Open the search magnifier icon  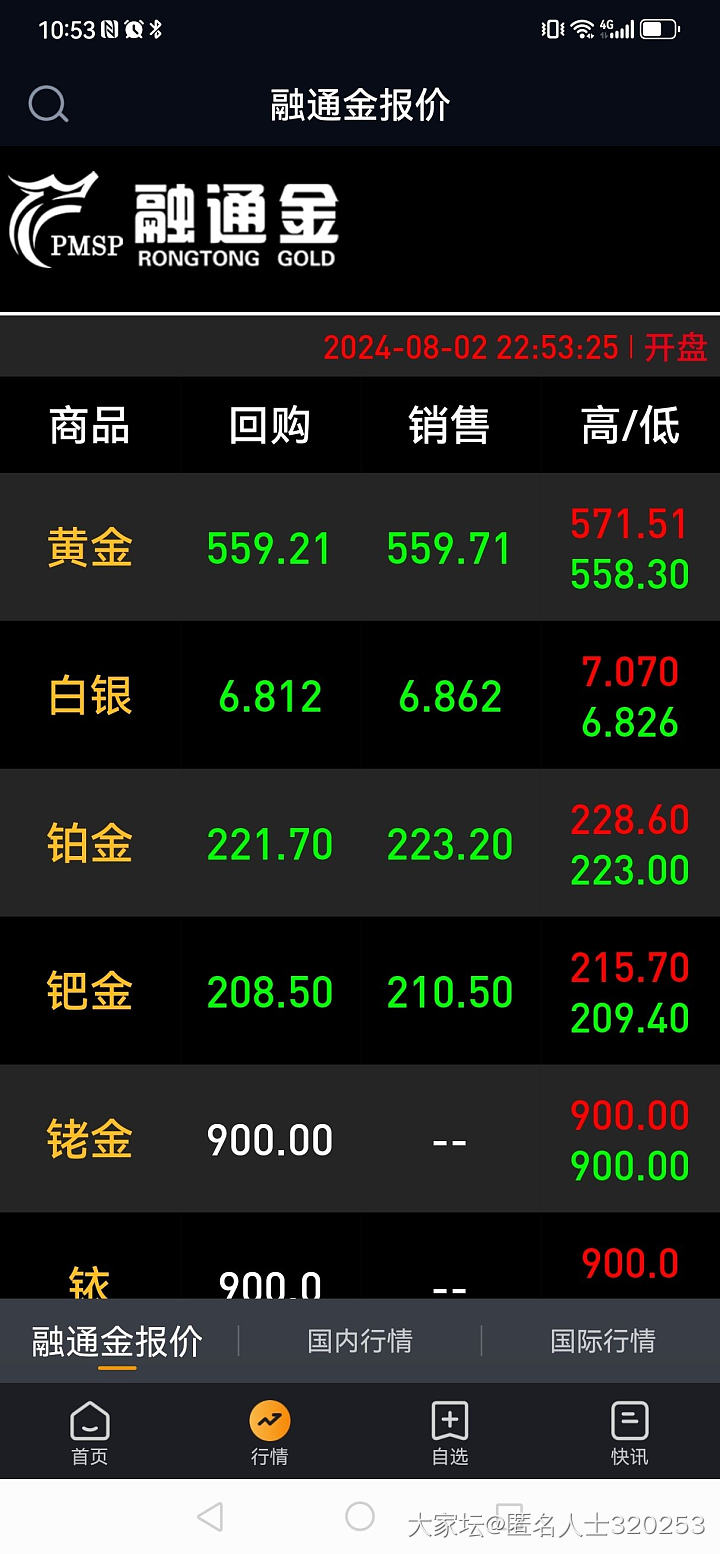click(48, 104)
